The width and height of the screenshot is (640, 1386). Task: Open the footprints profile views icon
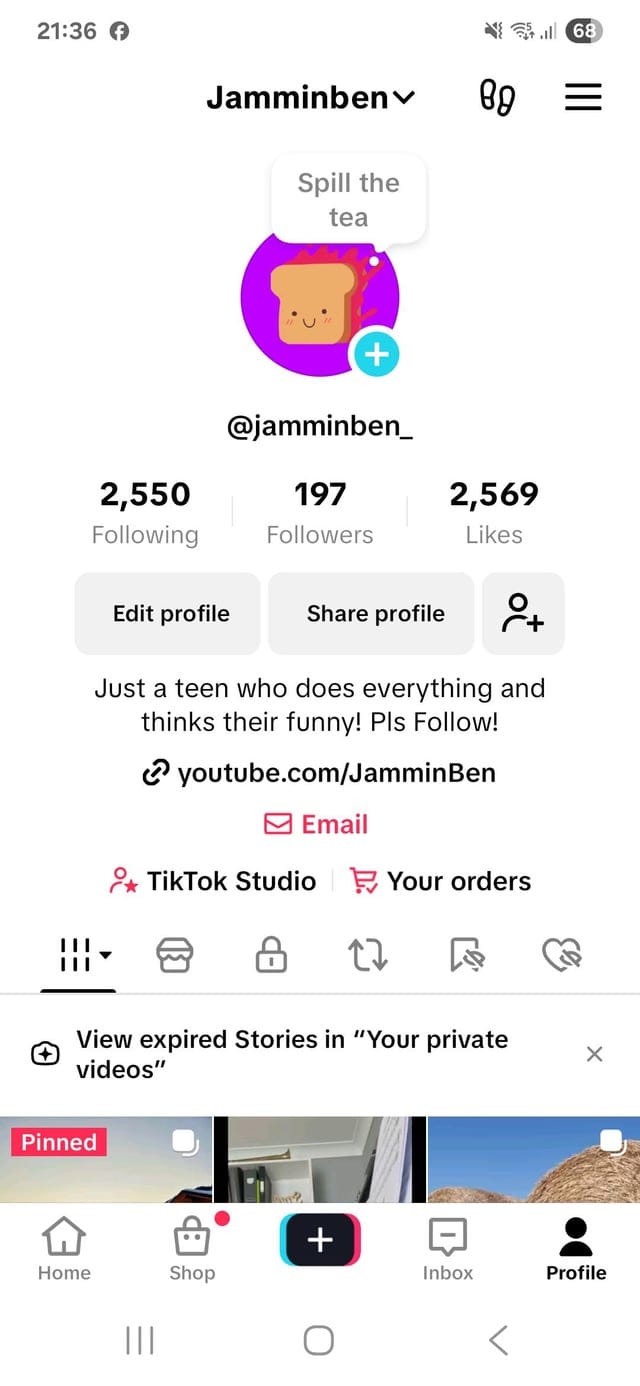pyautogui.click(x=497, y=98)
